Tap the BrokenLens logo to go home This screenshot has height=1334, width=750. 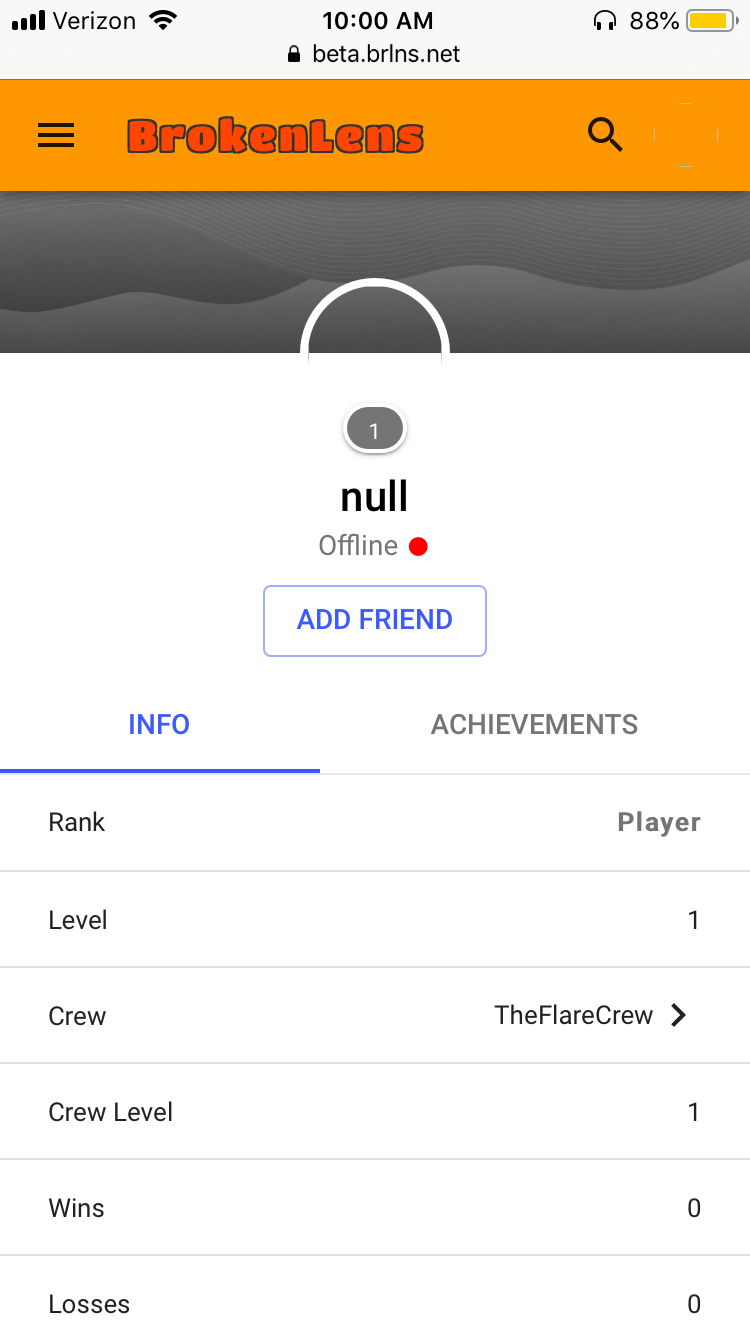(x=275, y=136)
